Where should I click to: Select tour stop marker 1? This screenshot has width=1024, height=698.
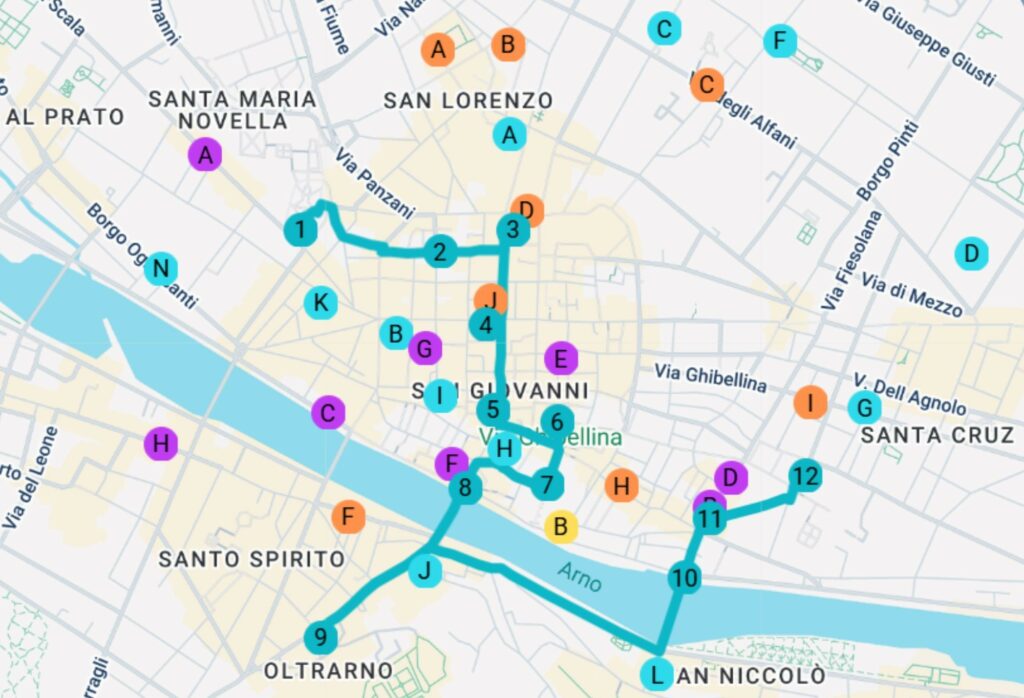coord(300,231)
